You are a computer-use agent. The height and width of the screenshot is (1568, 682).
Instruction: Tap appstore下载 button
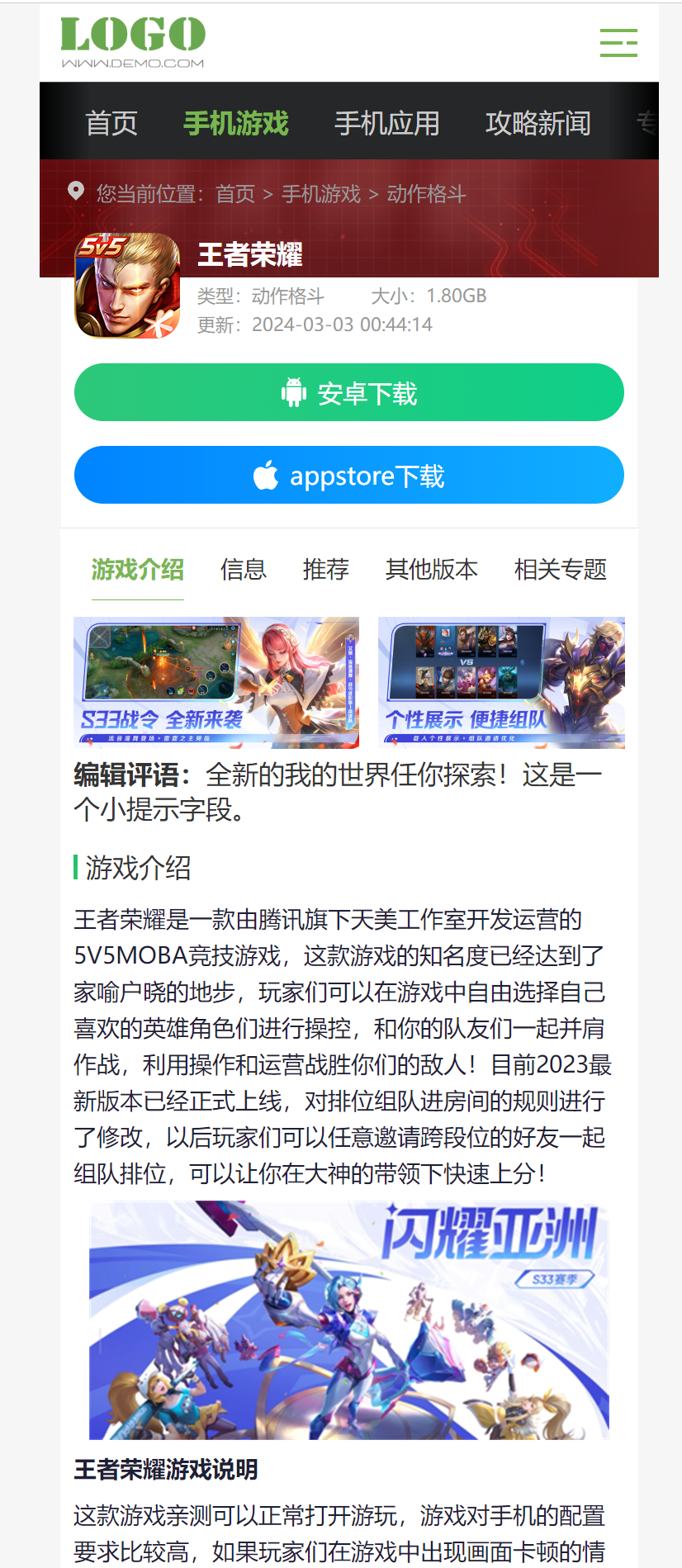[x=349, y=475]
